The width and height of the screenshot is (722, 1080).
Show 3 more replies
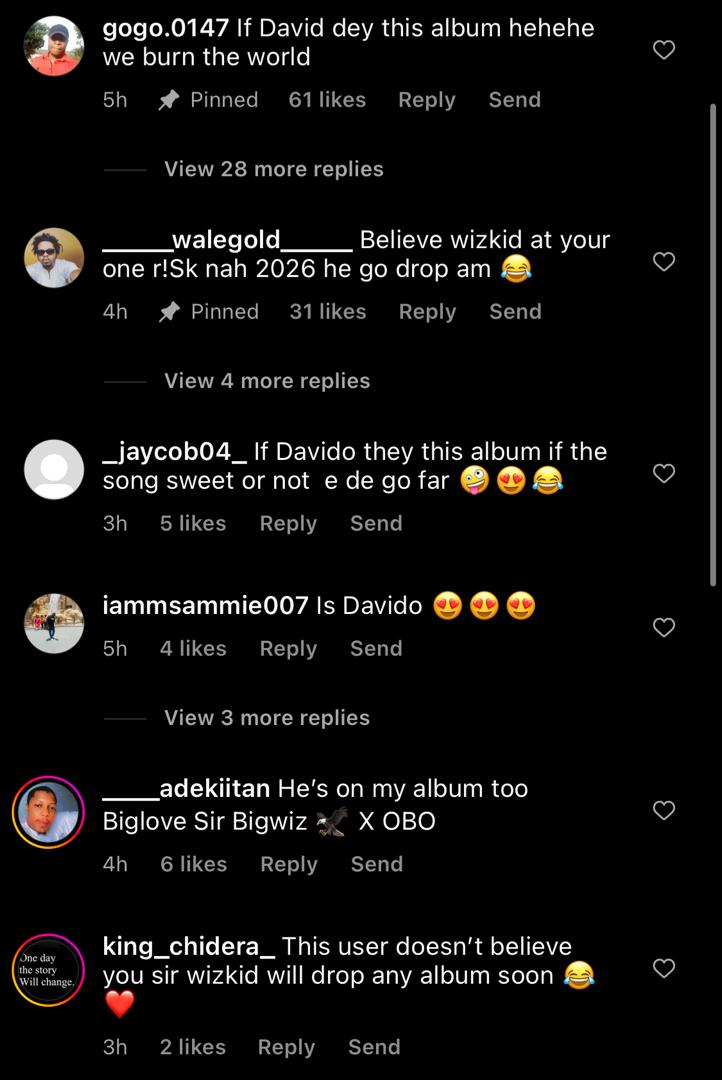(267, 718)
